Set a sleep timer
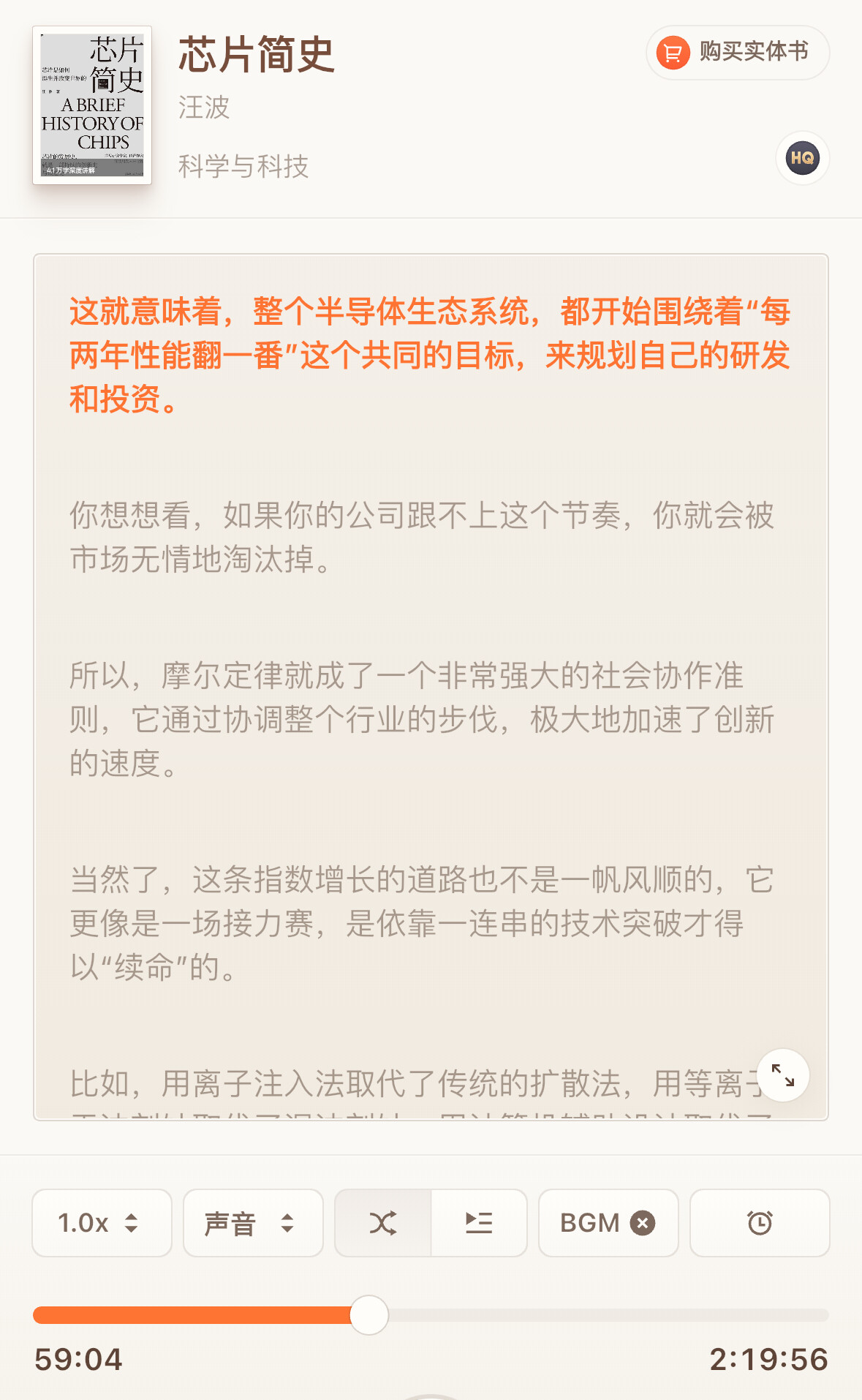This screenshot has height=1400, width=862. pos(760,1223)
